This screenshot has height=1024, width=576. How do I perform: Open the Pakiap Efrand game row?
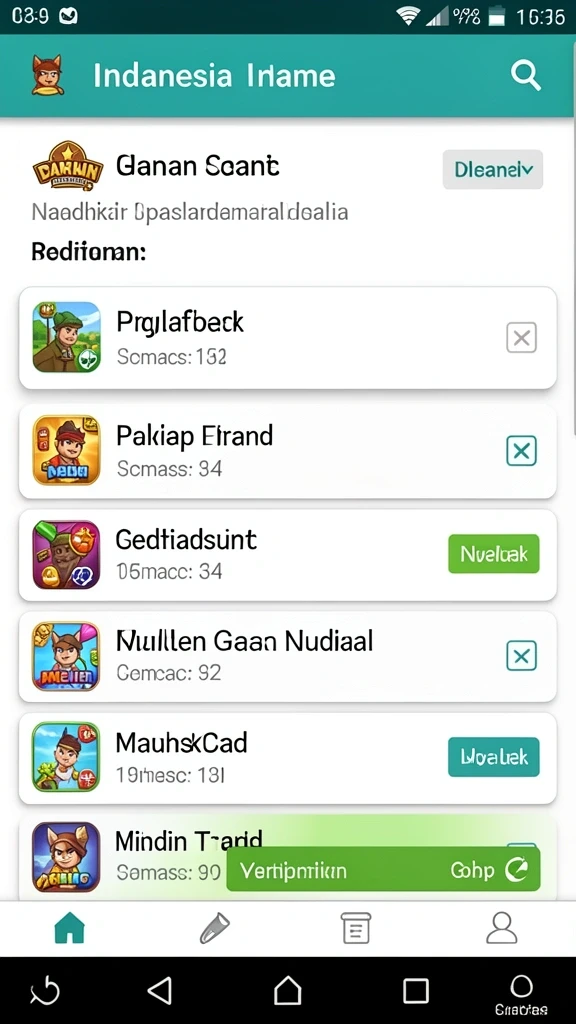click(288, 451)
